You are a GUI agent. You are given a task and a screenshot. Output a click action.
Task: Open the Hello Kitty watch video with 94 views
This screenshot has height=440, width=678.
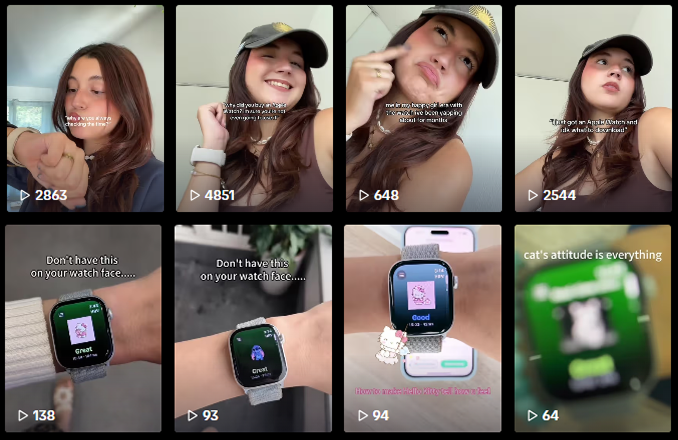(423, 328)
